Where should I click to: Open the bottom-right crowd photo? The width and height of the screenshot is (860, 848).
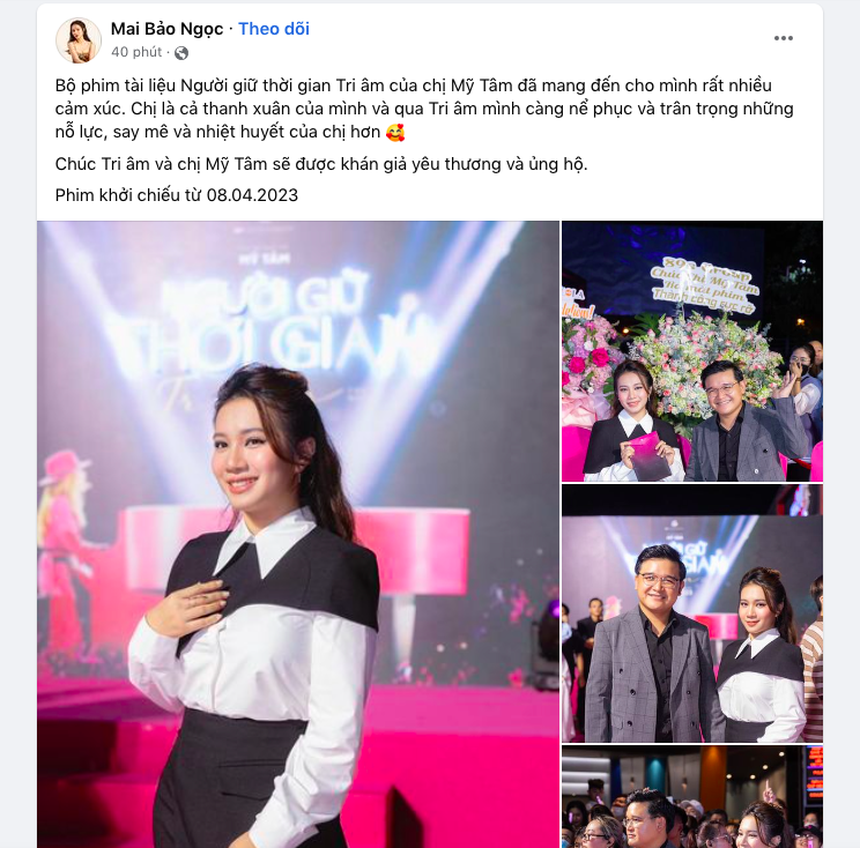(692, 797)
